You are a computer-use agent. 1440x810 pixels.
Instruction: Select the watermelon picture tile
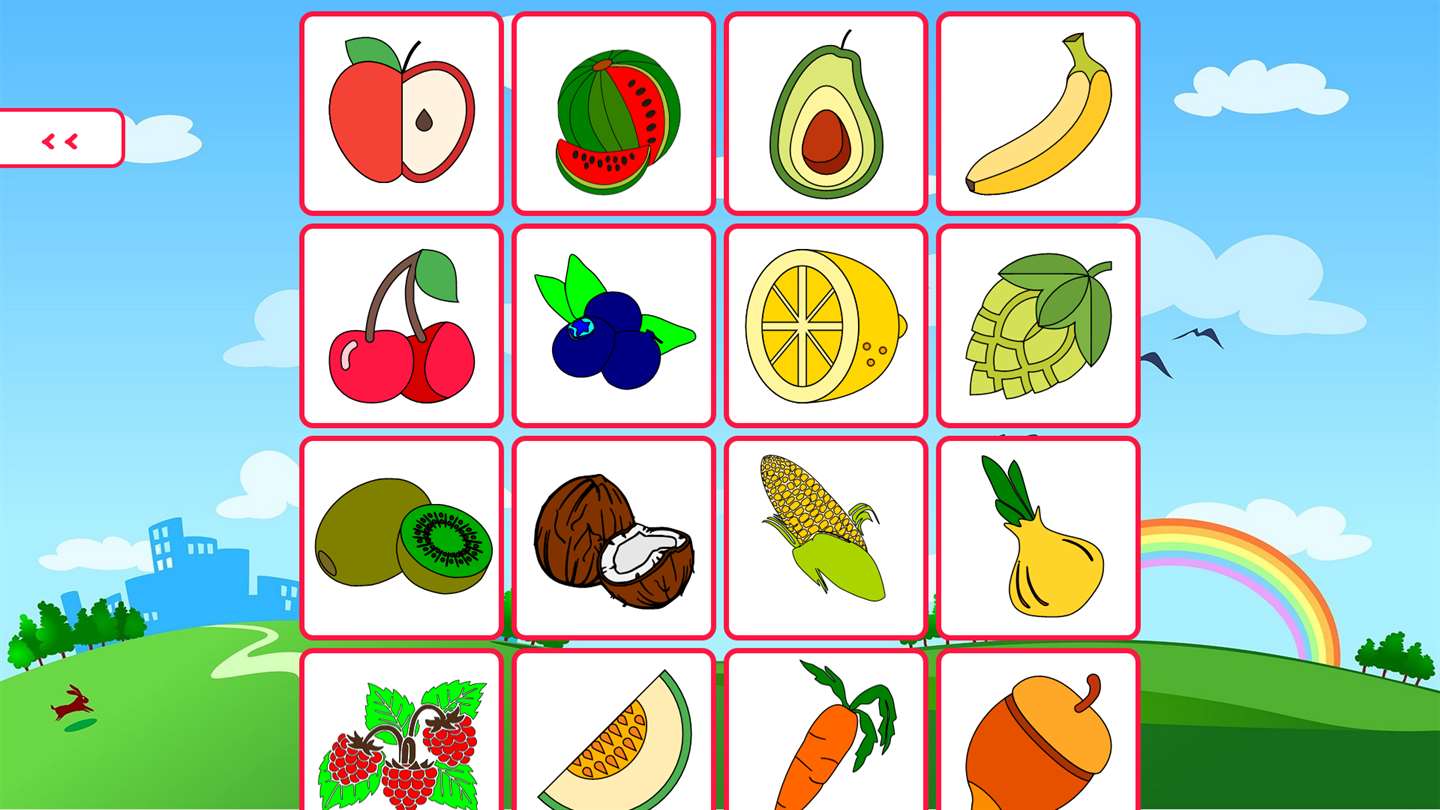pyautogui.click(x=613, y=113)
